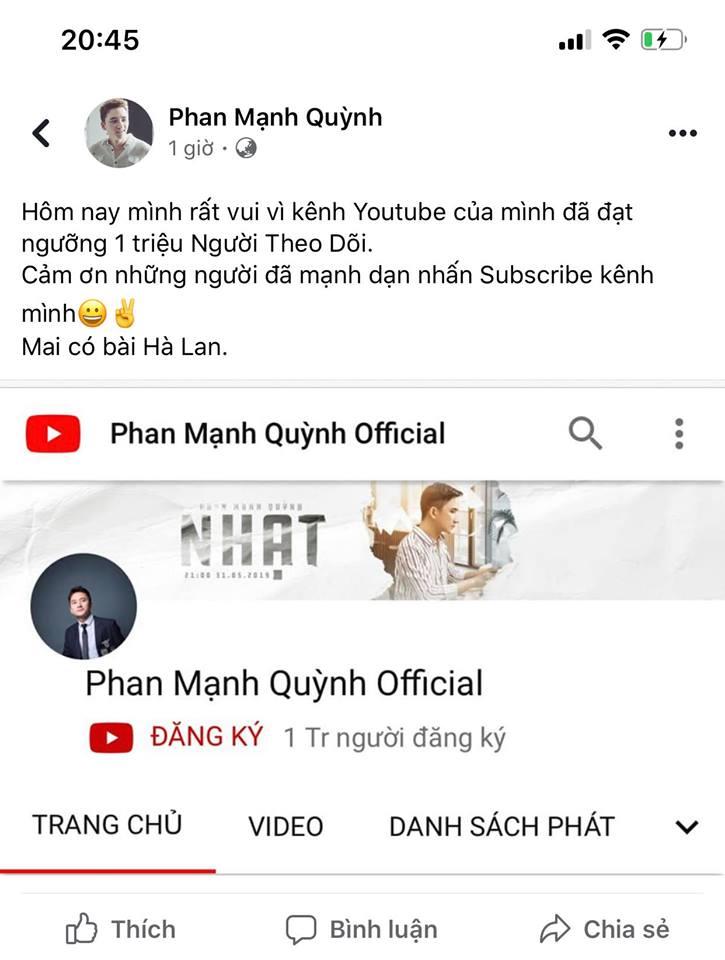Tap the Wi-Fi strength indicator
The height and width of the screenshot is (960, 725).
(x=614, y=38)
